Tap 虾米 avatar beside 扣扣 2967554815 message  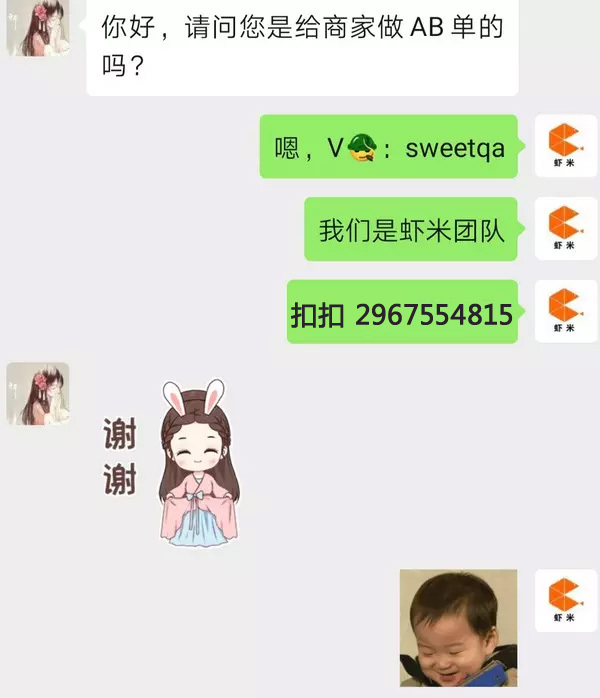(565, 311)
